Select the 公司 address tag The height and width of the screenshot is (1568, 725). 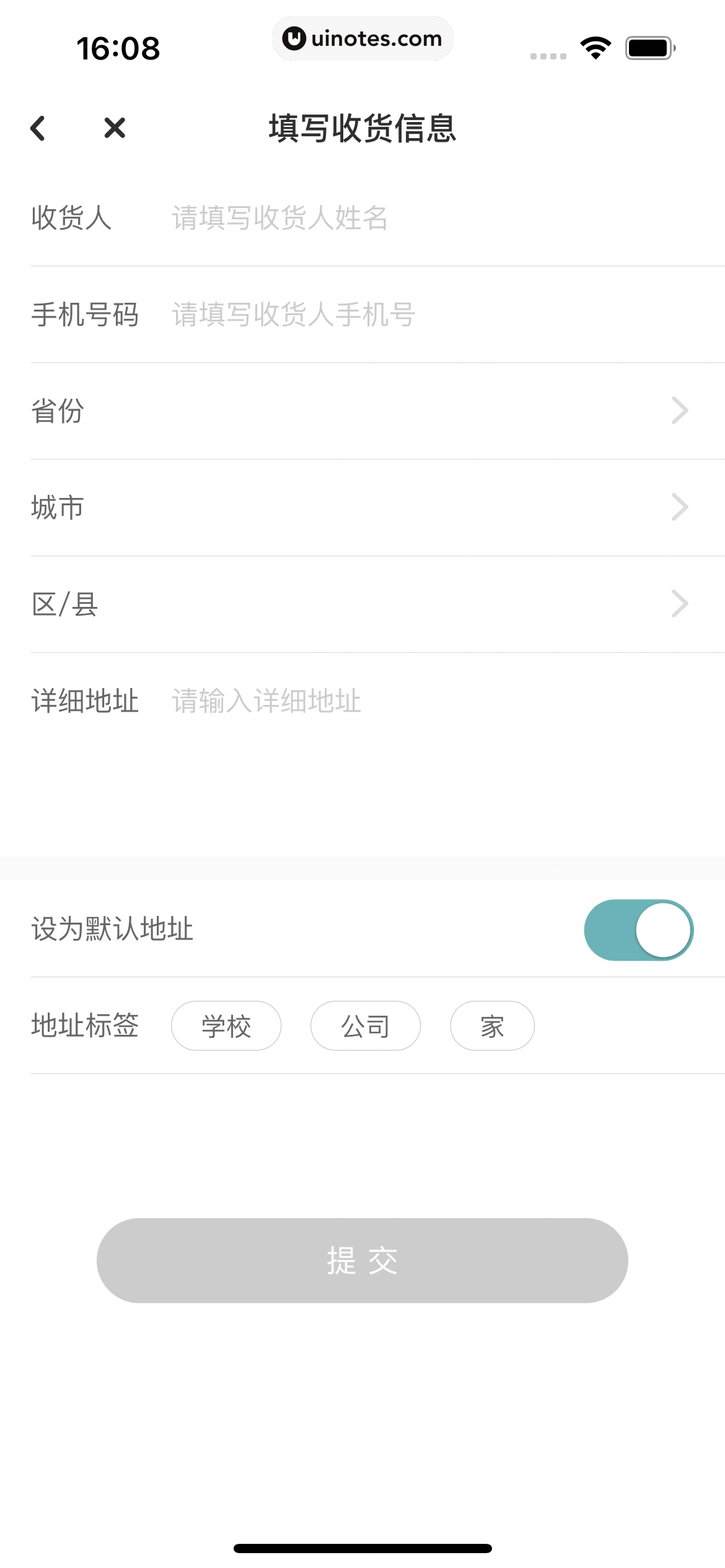365,1026
